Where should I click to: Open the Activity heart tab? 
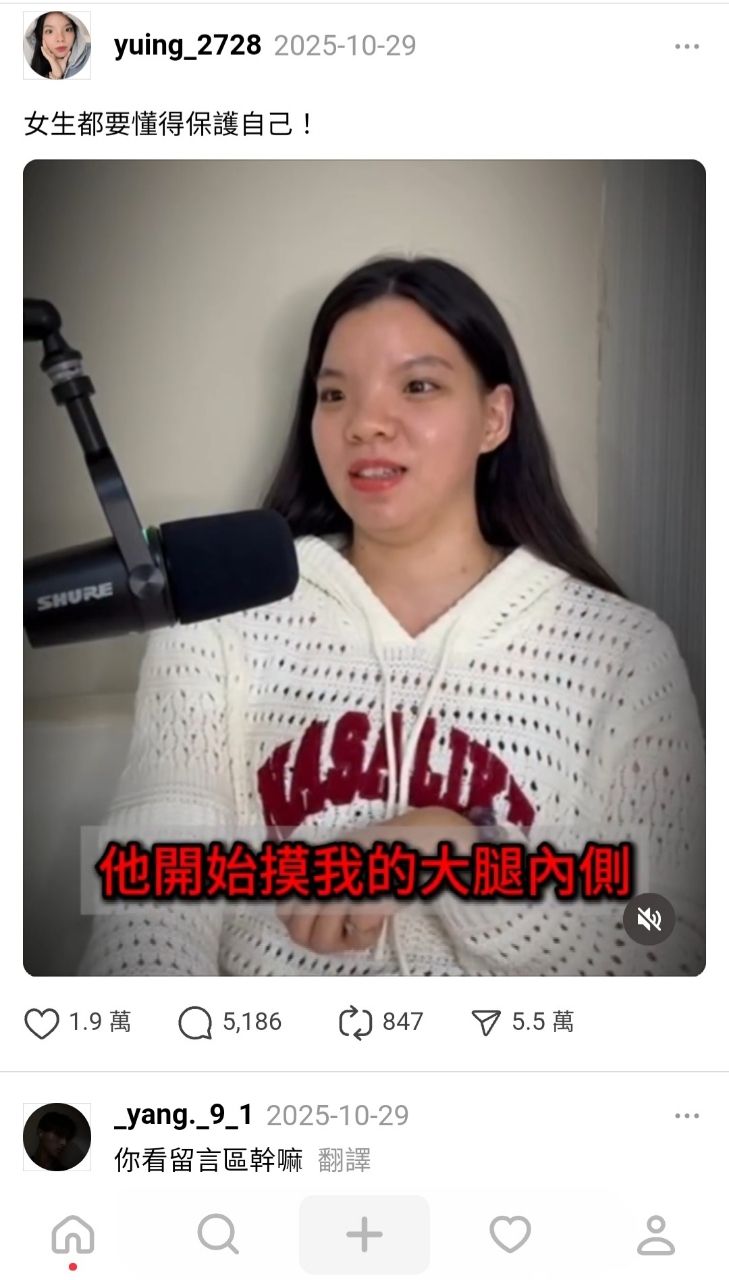tap(510, 1235)
